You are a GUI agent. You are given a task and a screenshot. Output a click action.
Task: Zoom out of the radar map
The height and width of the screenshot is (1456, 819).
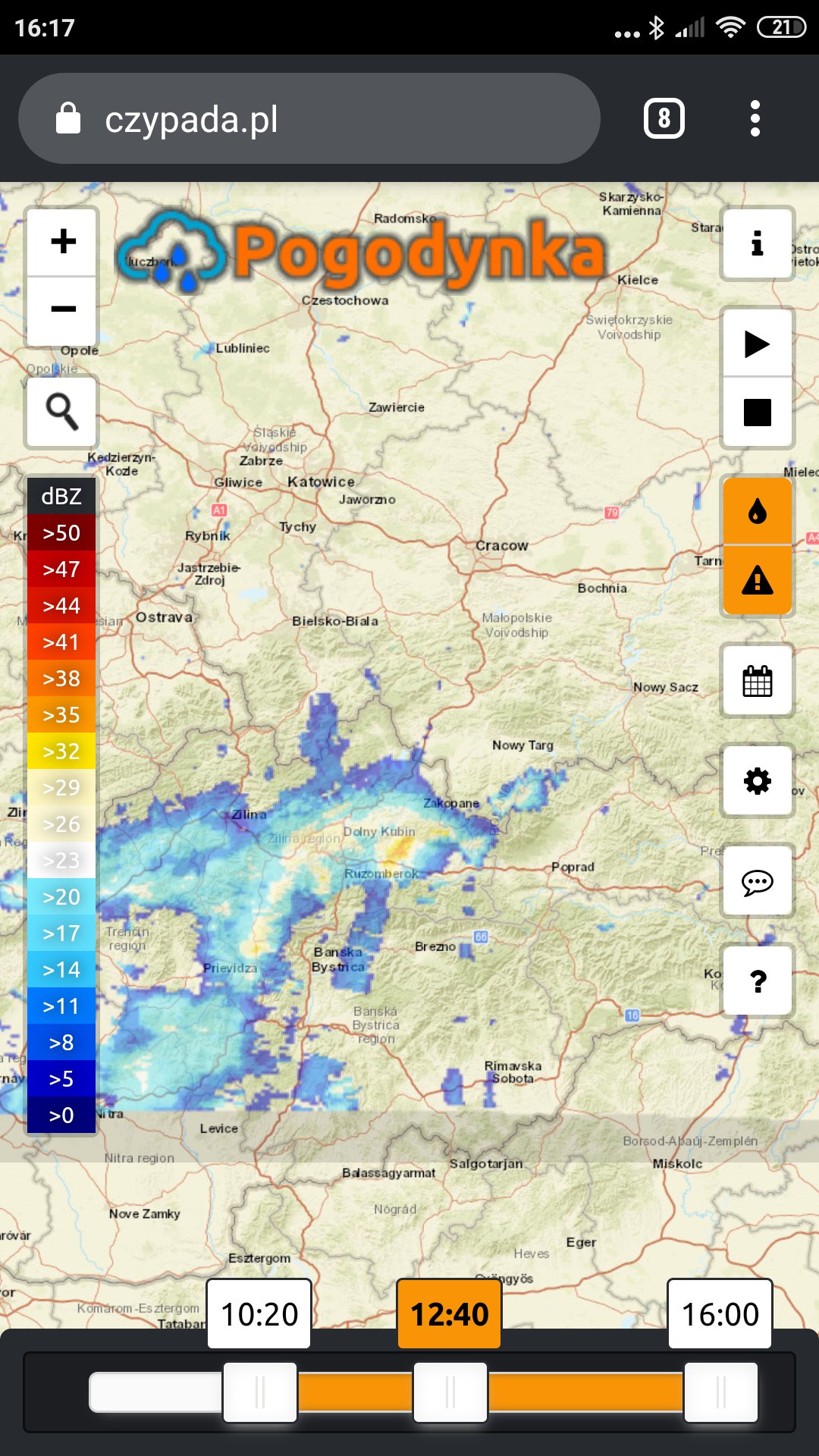point(63,309)
